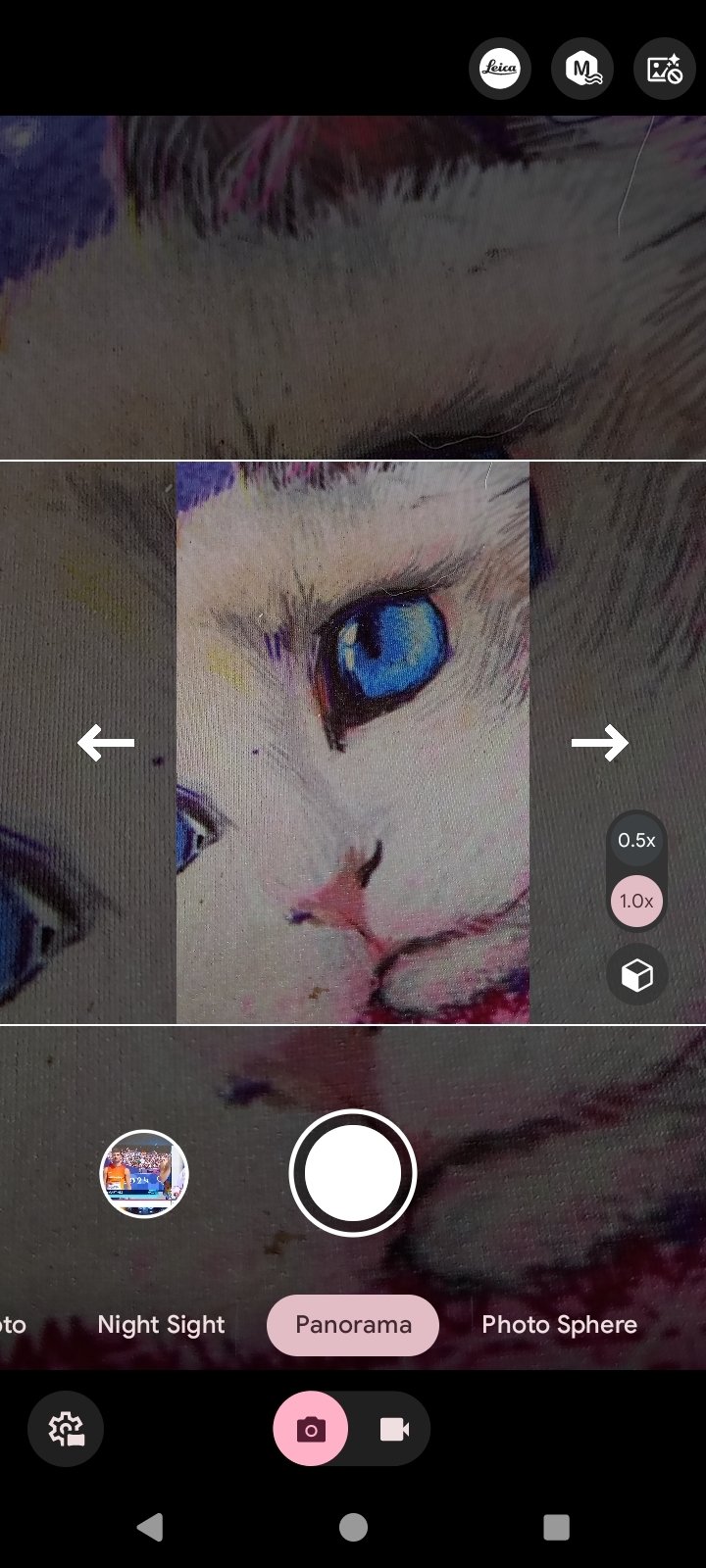Tap the right panorama direction arrow
This screenshot has height=1568, width=706.
click(602, 742)
